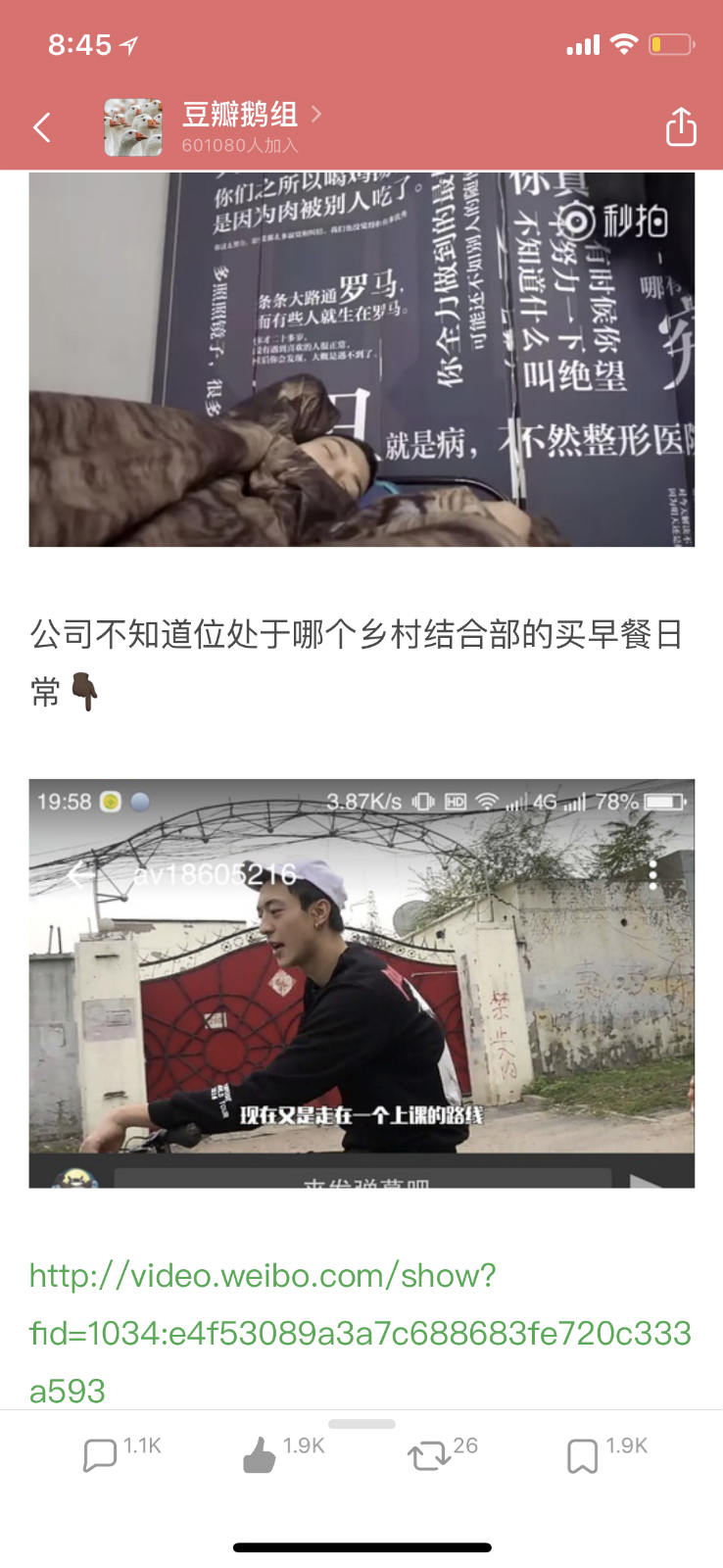Share this post via top-right icon
The width and height of the screenshot is (723, 1568).
click(x=681, y=127)
